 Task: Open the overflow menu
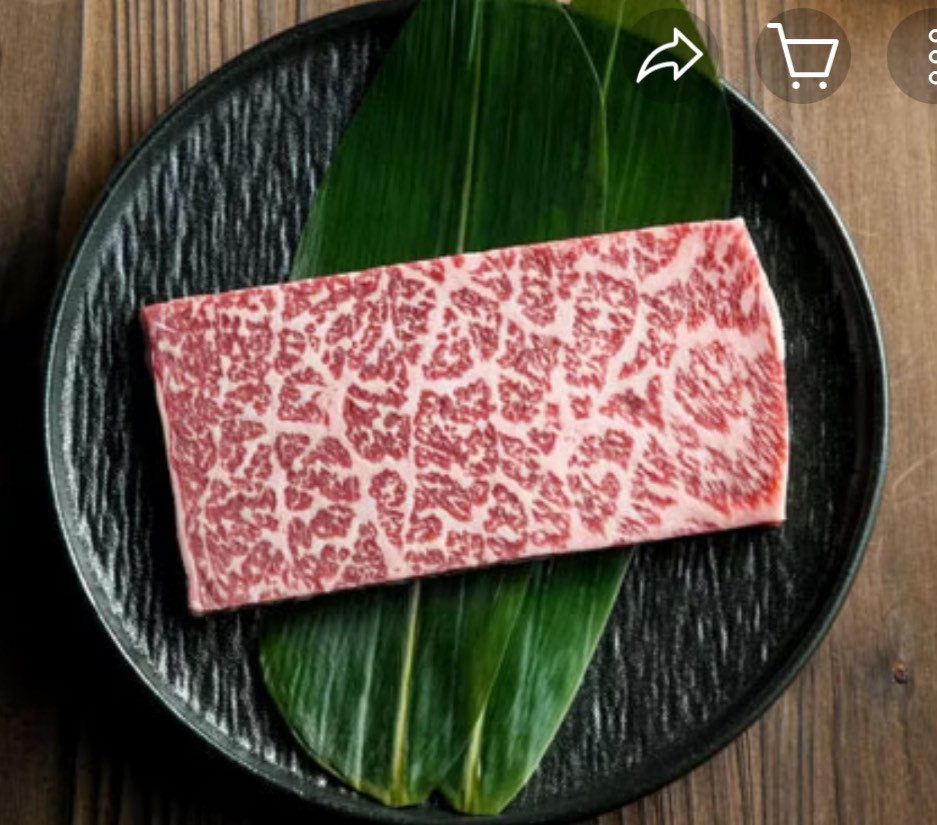(x=923, y=57)
